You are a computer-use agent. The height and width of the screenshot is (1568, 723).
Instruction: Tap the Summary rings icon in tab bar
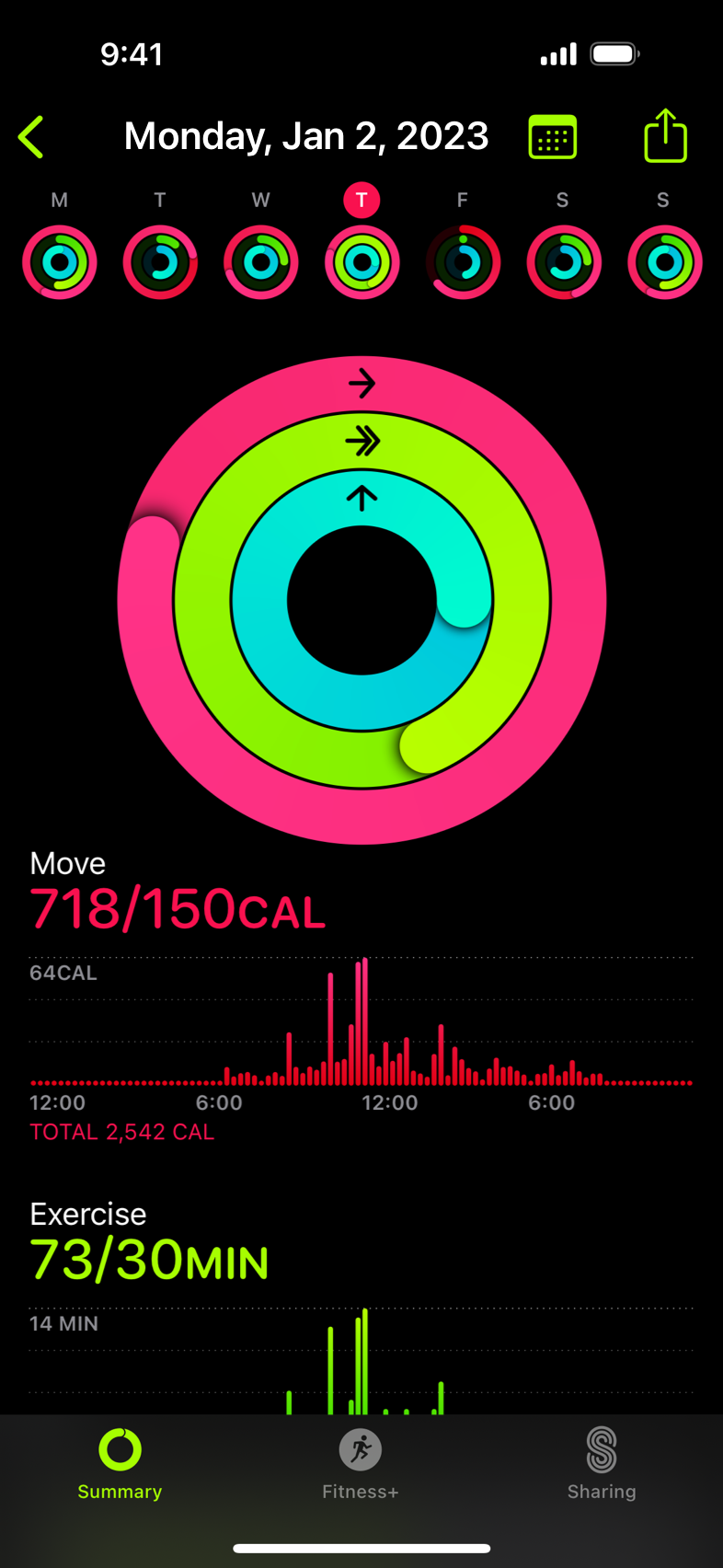[x=119, y=1448]
